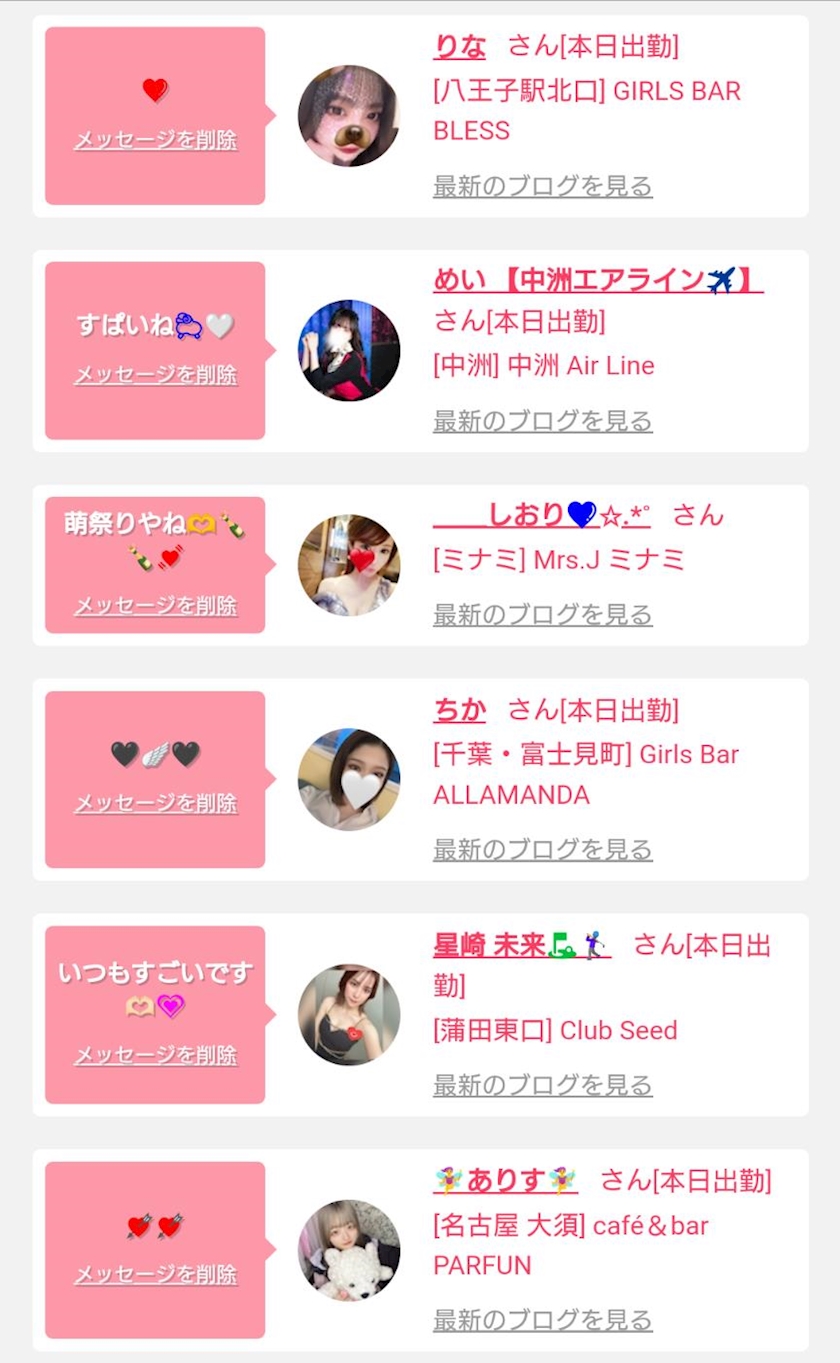
Task: Delete the message sent to ありす
Action: tap(155, 1275)
